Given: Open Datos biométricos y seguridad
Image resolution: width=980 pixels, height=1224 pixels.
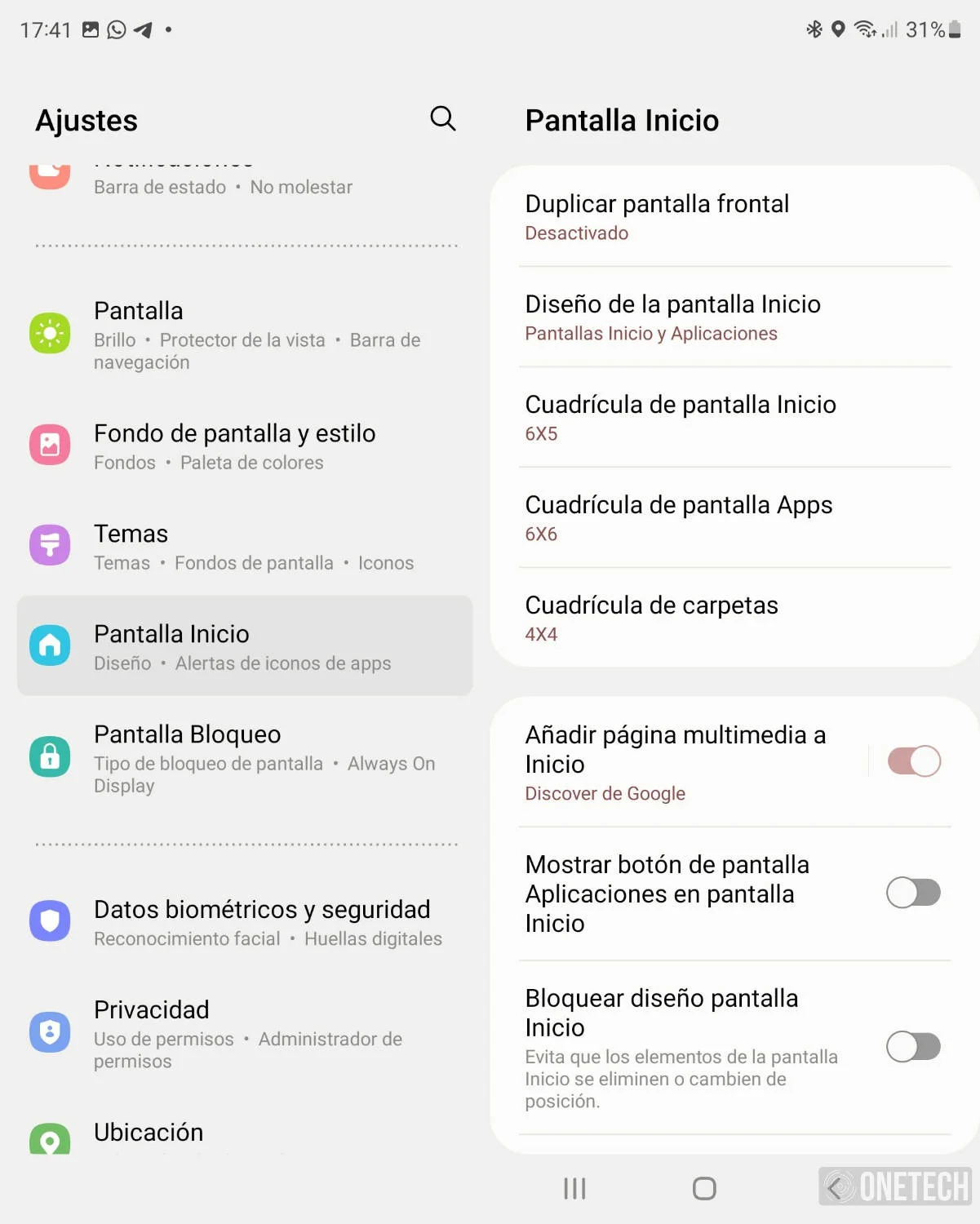Looking at the screenshot, I should [x=245, y=921].
